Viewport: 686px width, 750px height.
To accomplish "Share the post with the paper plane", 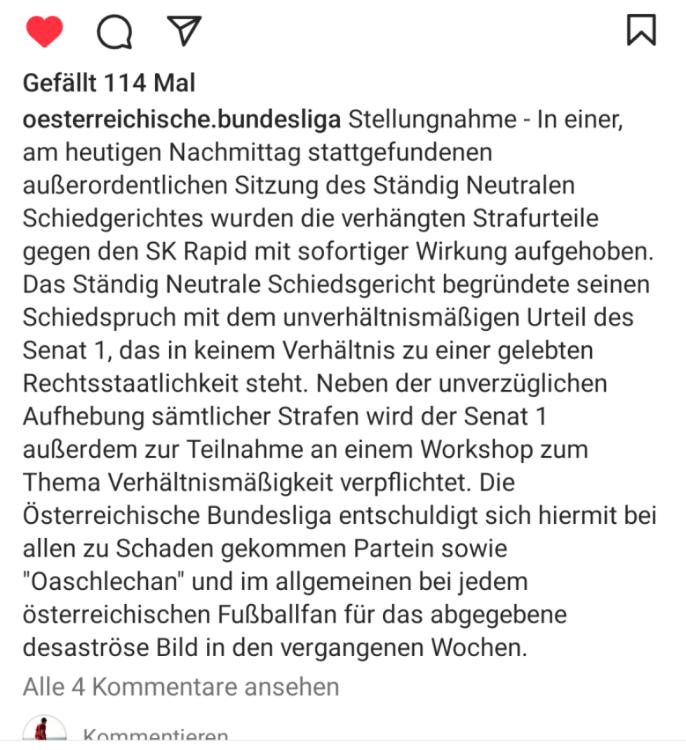I will 184,30.
